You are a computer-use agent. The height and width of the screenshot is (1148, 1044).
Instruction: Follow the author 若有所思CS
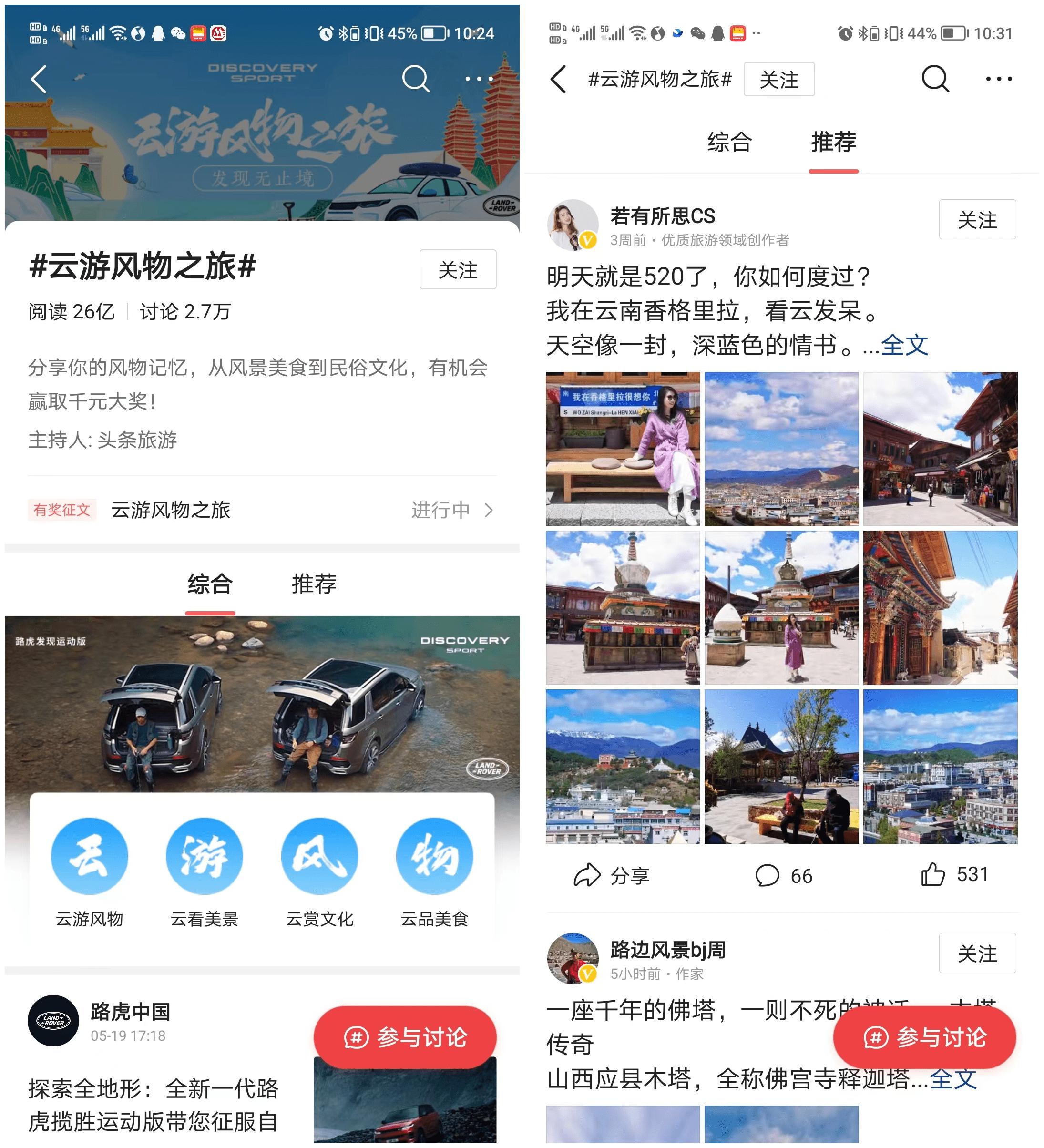[x=977, y=220]
